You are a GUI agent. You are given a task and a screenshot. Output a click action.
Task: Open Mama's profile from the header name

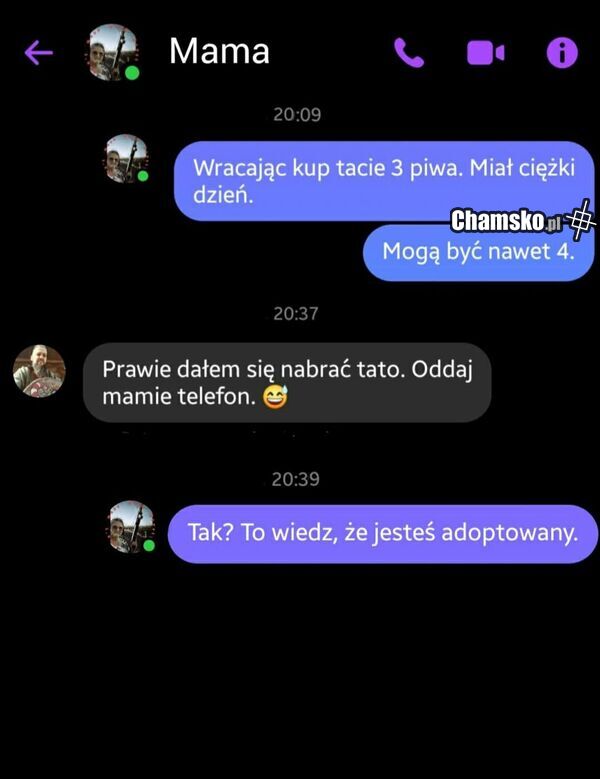point(219,51)
